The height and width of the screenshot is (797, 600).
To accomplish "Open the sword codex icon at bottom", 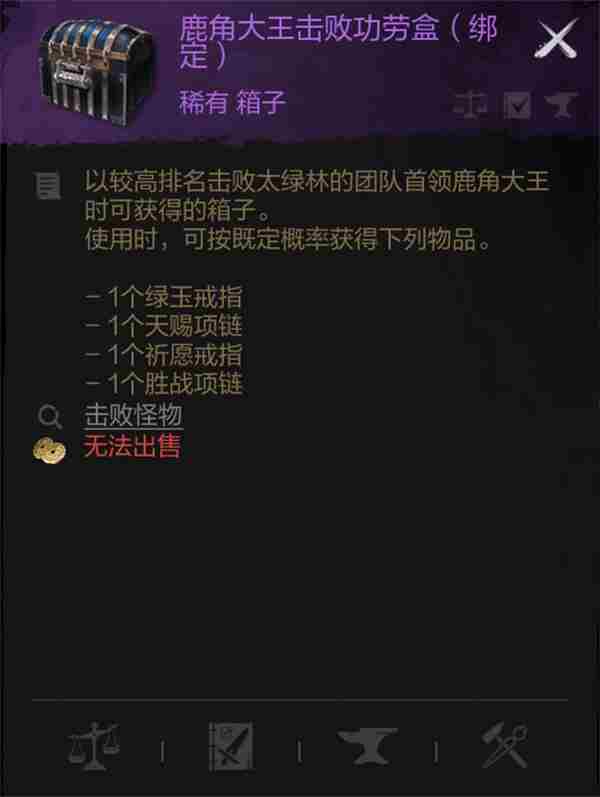I will click(x=230, y=745).
